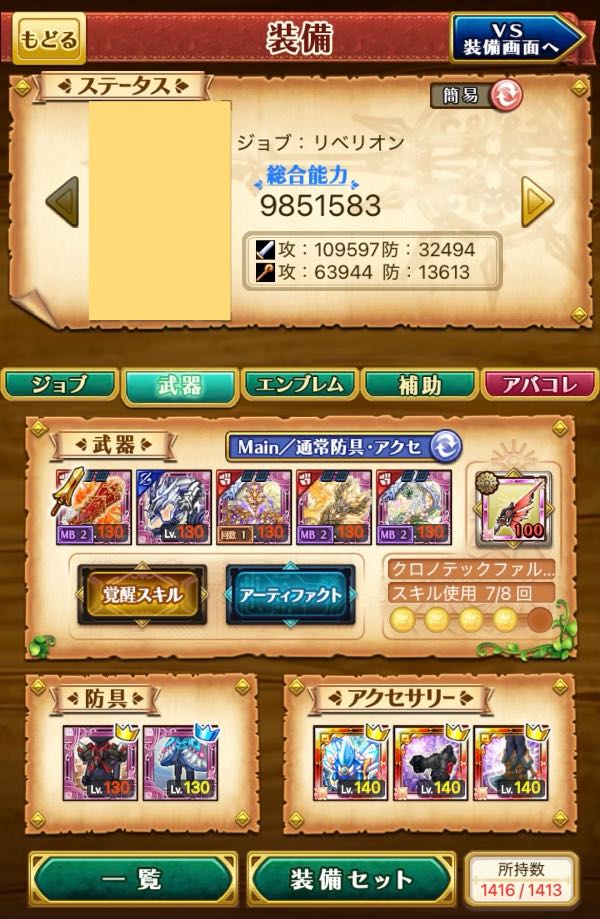Open the 覚醒スキル button
This screenshot has width=600, height=919.
[x=143, y=595]
